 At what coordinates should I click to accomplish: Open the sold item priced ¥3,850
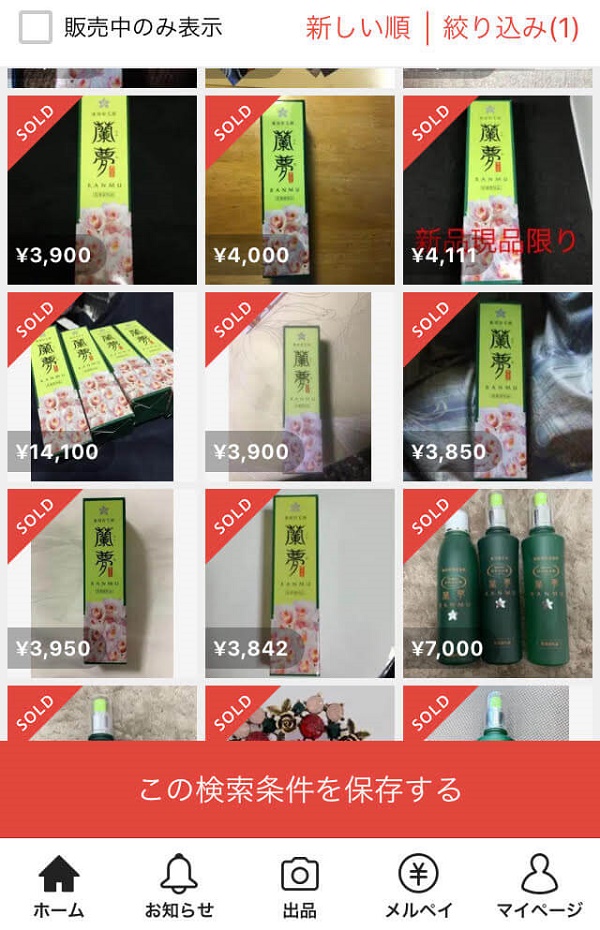tap(497, 386)
